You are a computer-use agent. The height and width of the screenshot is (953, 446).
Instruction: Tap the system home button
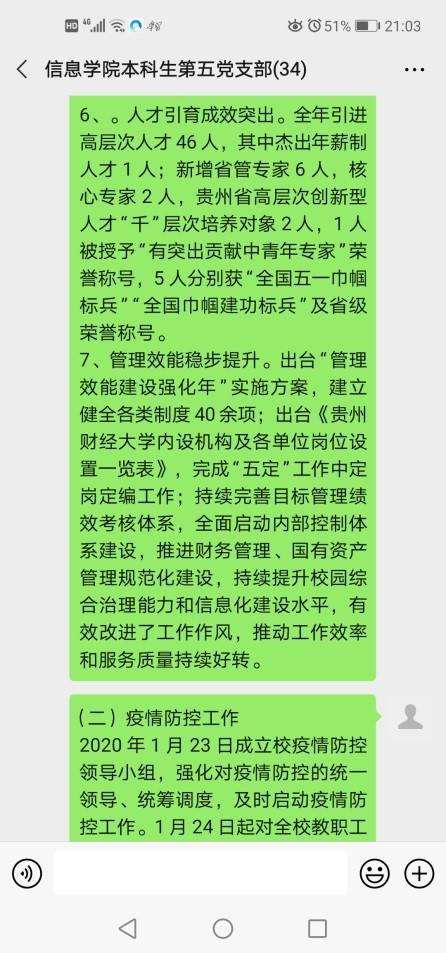pos(223,928)
